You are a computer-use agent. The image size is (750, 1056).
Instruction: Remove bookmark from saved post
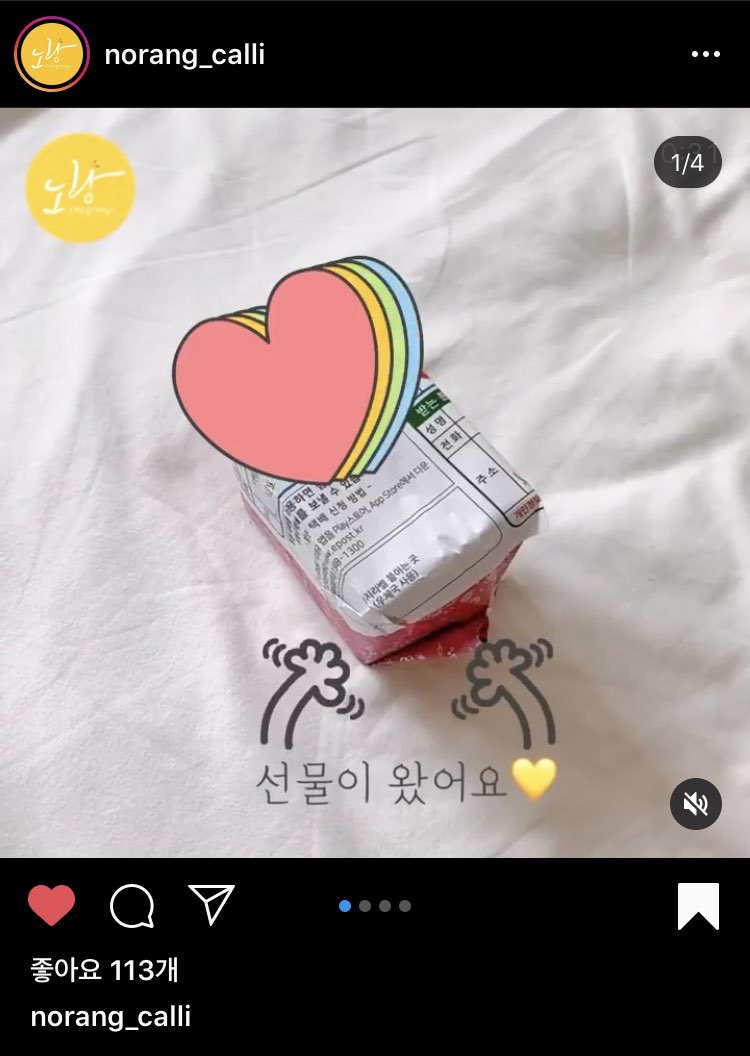pyautogui.click(x=698, y=906)
